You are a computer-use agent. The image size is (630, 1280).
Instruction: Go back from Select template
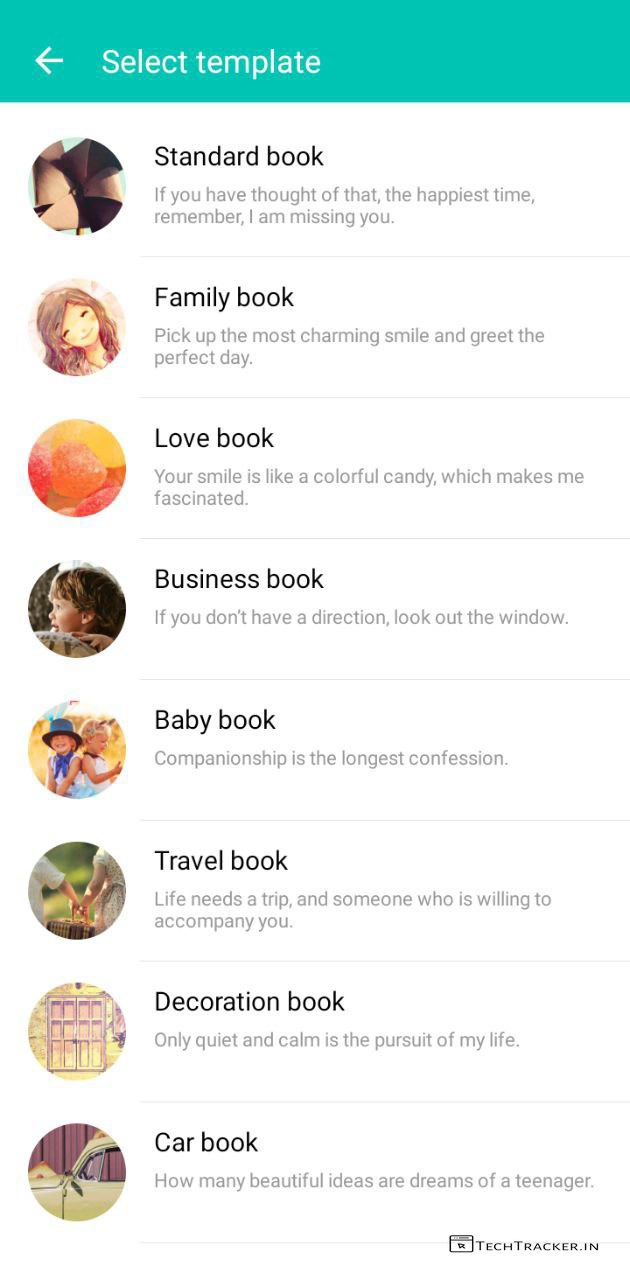pos(49,61)
